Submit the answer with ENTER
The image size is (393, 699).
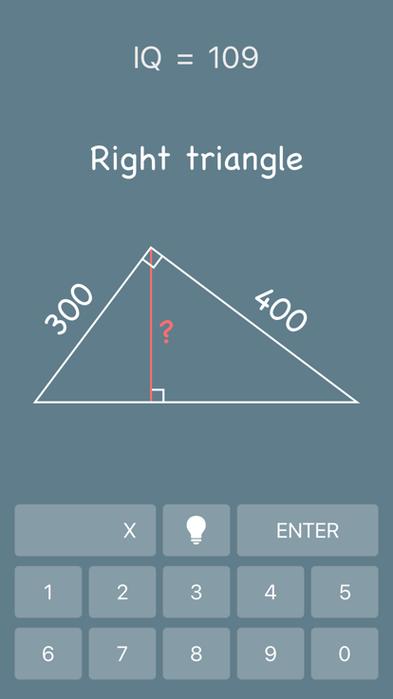[x=307, y=530]
